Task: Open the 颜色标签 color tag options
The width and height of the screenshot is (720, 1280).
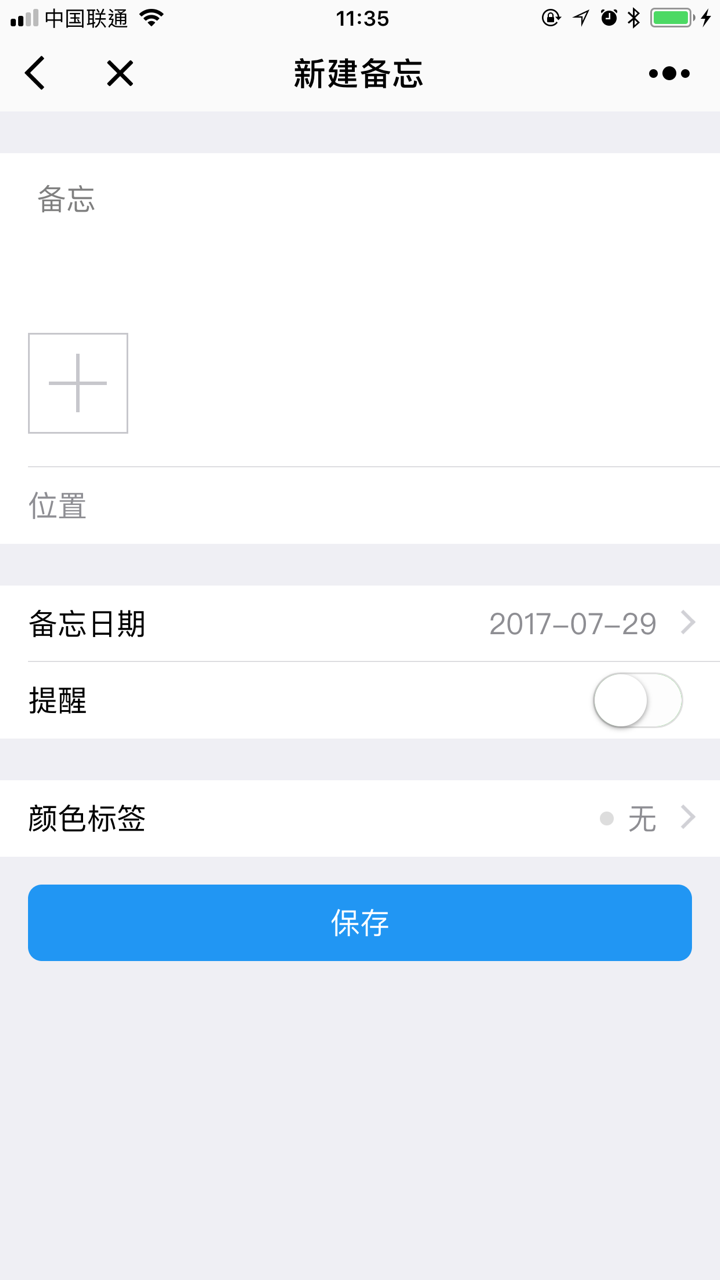Action: click(x=360, y=818)
